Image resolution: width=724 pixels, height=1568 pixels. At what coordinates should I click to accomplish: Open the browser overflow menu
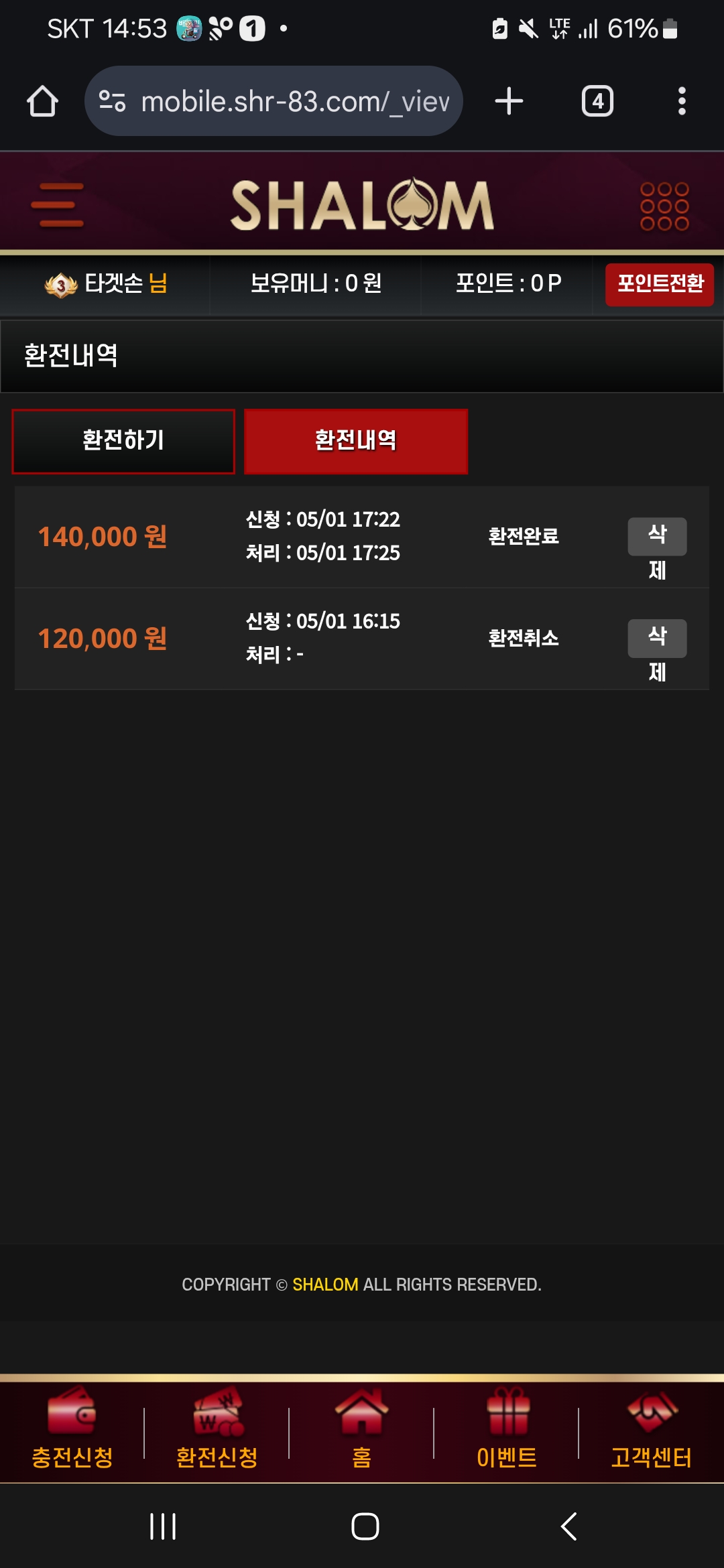coord(681,102)
